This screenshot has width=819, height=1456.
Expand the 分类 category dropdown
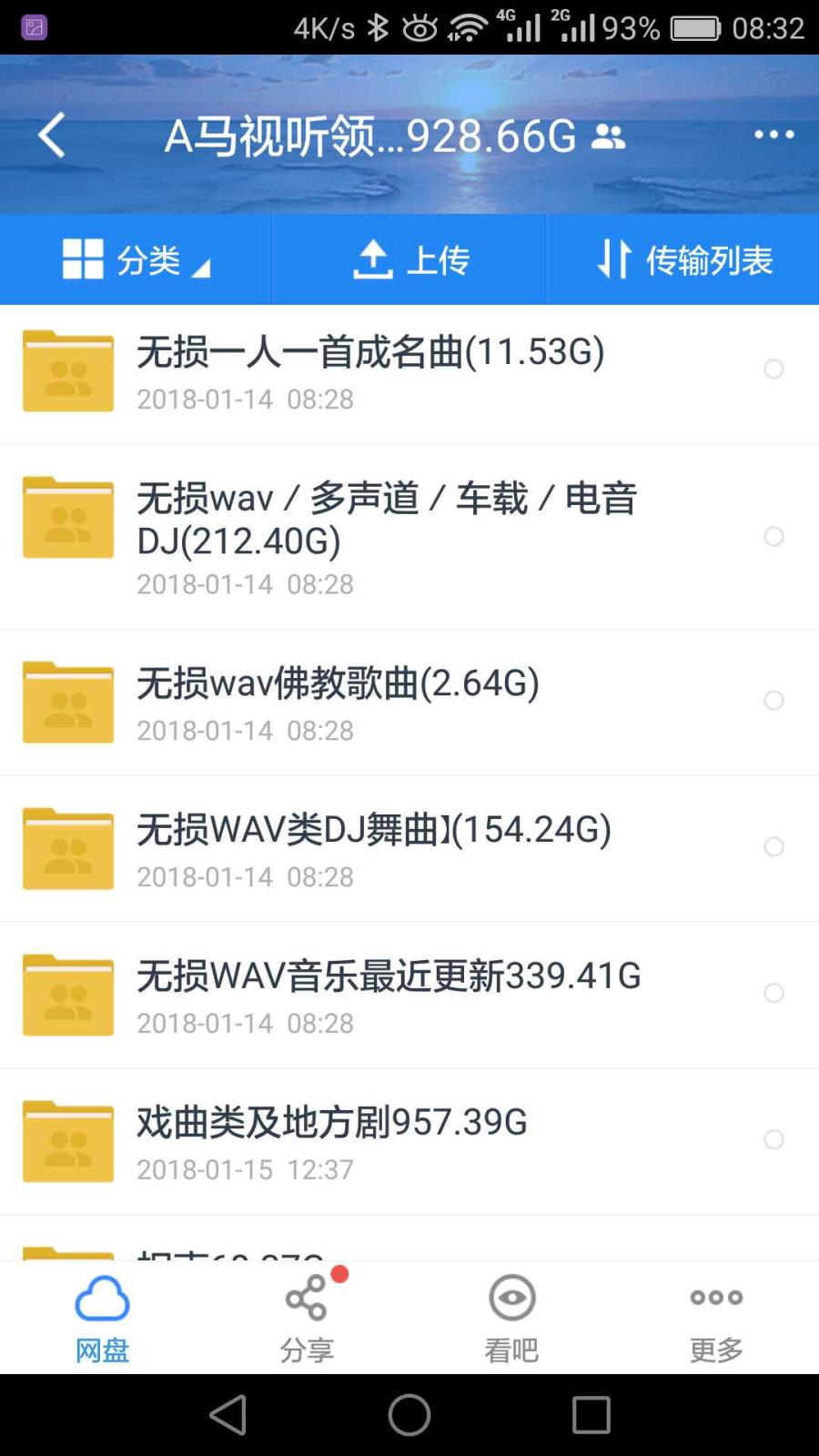pos(136,259)
